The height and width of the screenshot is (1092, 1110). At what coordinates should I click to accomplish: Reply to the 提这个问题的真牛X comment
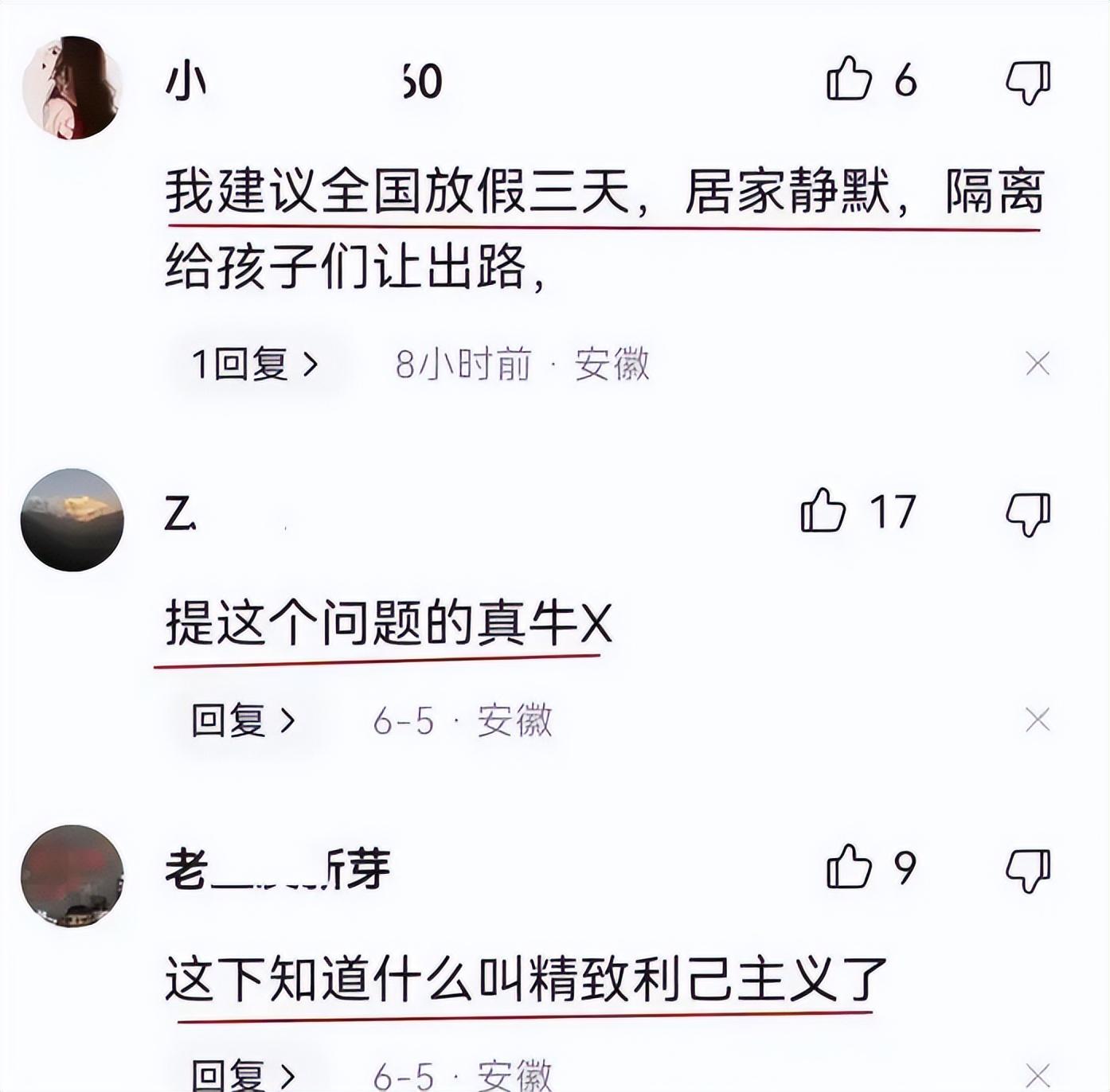pyautogui.click(x=242, y=721)
